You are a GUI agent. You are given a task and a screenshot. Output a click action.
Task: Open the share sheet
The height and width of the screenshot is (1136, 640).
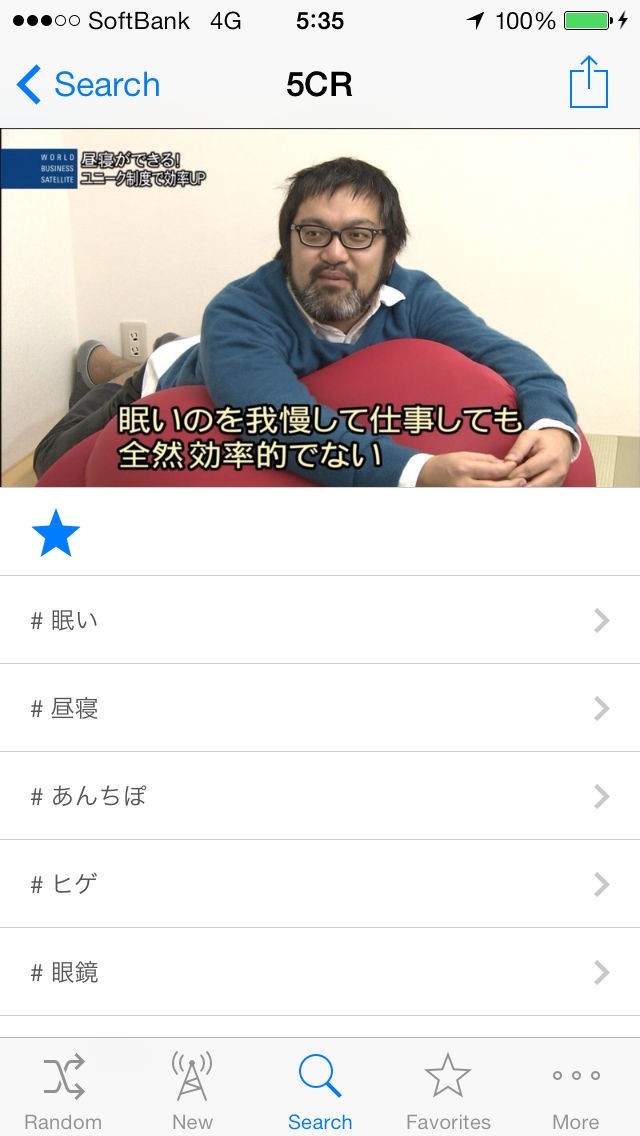pyautogui.click(x=588, y=83)
